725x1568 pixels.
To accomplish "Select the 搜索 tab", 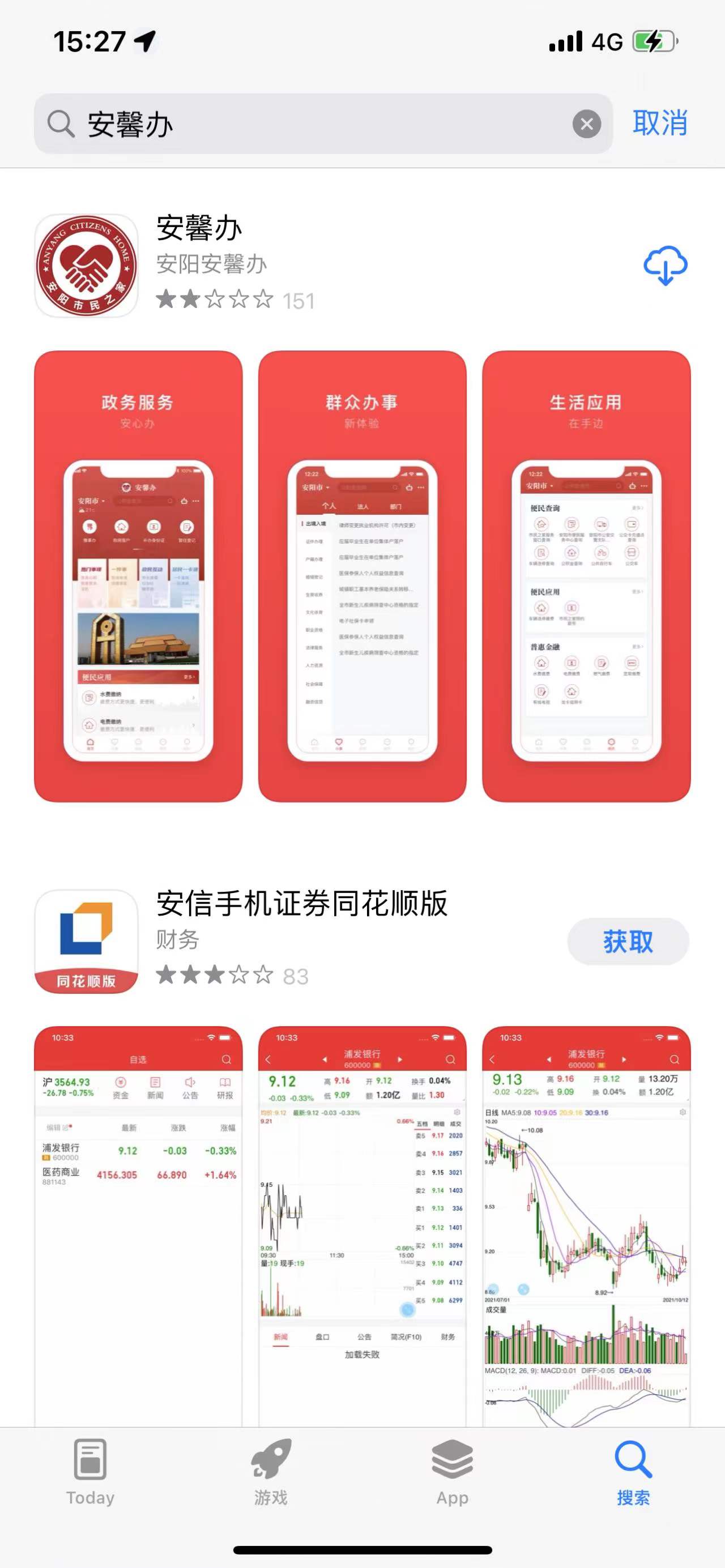I will tap(633, 1472).
